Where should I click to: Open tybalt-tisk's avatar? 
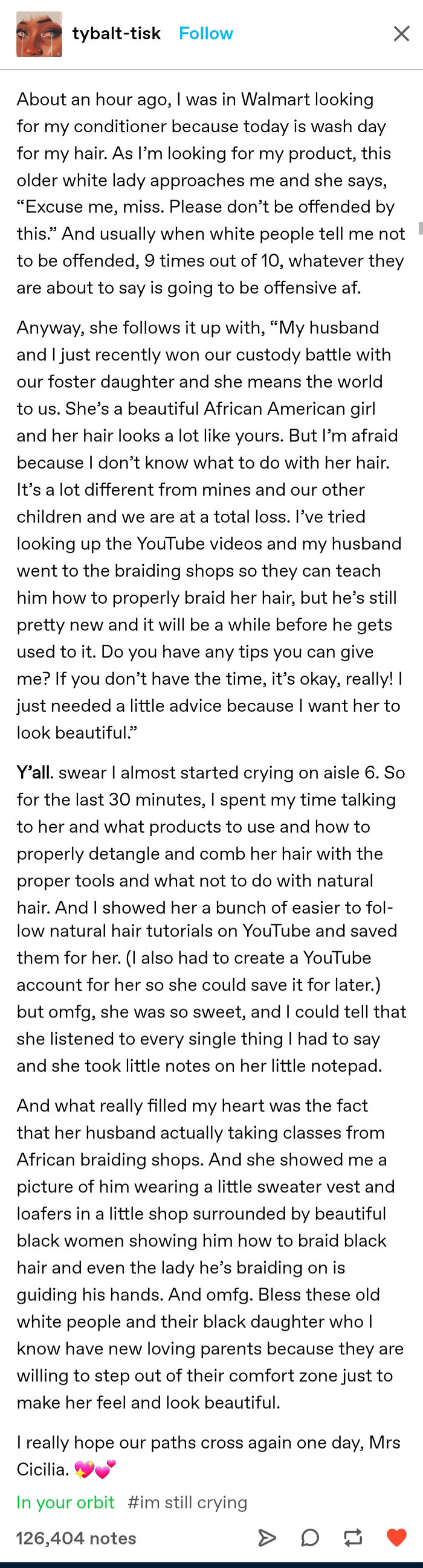click(x=39, y=34)
